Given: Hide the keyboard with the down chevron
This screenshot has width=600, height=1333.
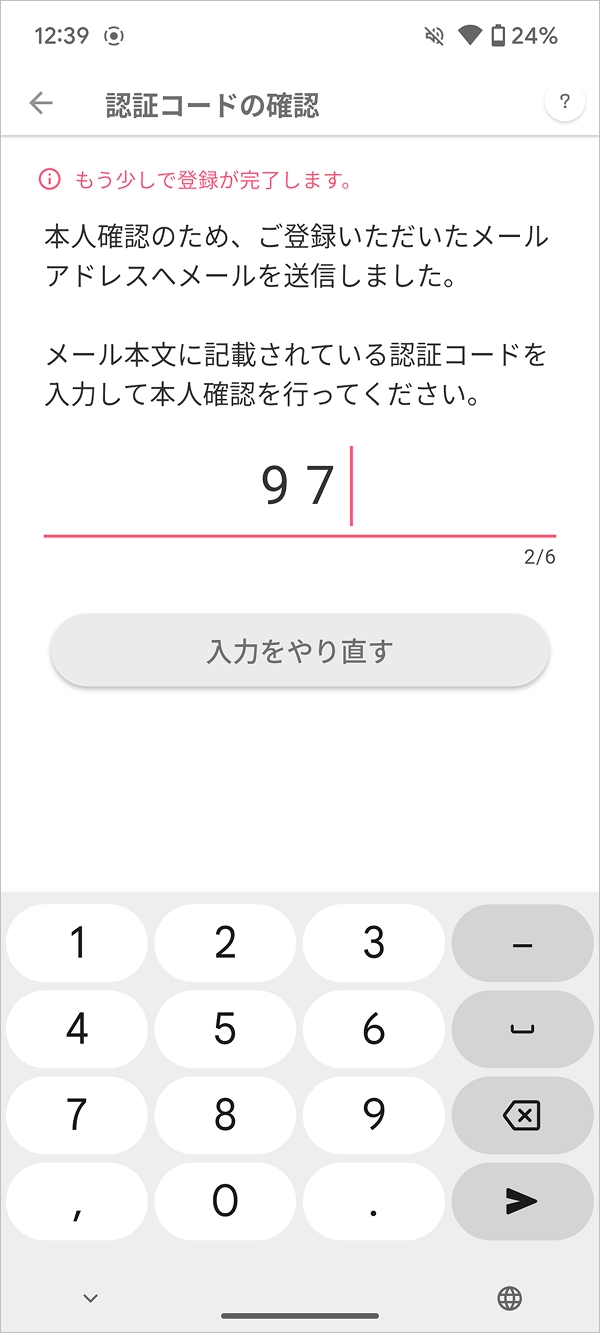Looking at the screenshot, I should pos(91,1298).
